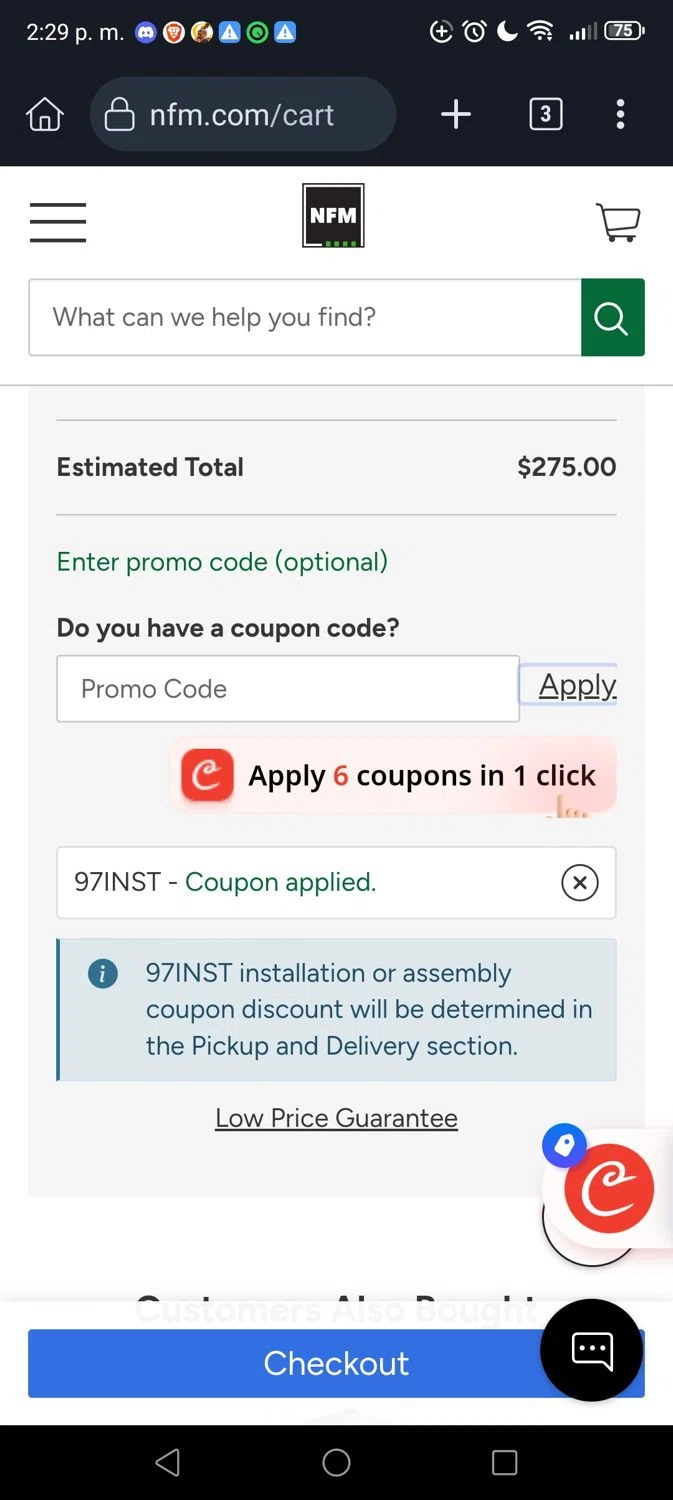
Task: Expand 'Enter promo code (optional)' section
Action: [222, 562]
